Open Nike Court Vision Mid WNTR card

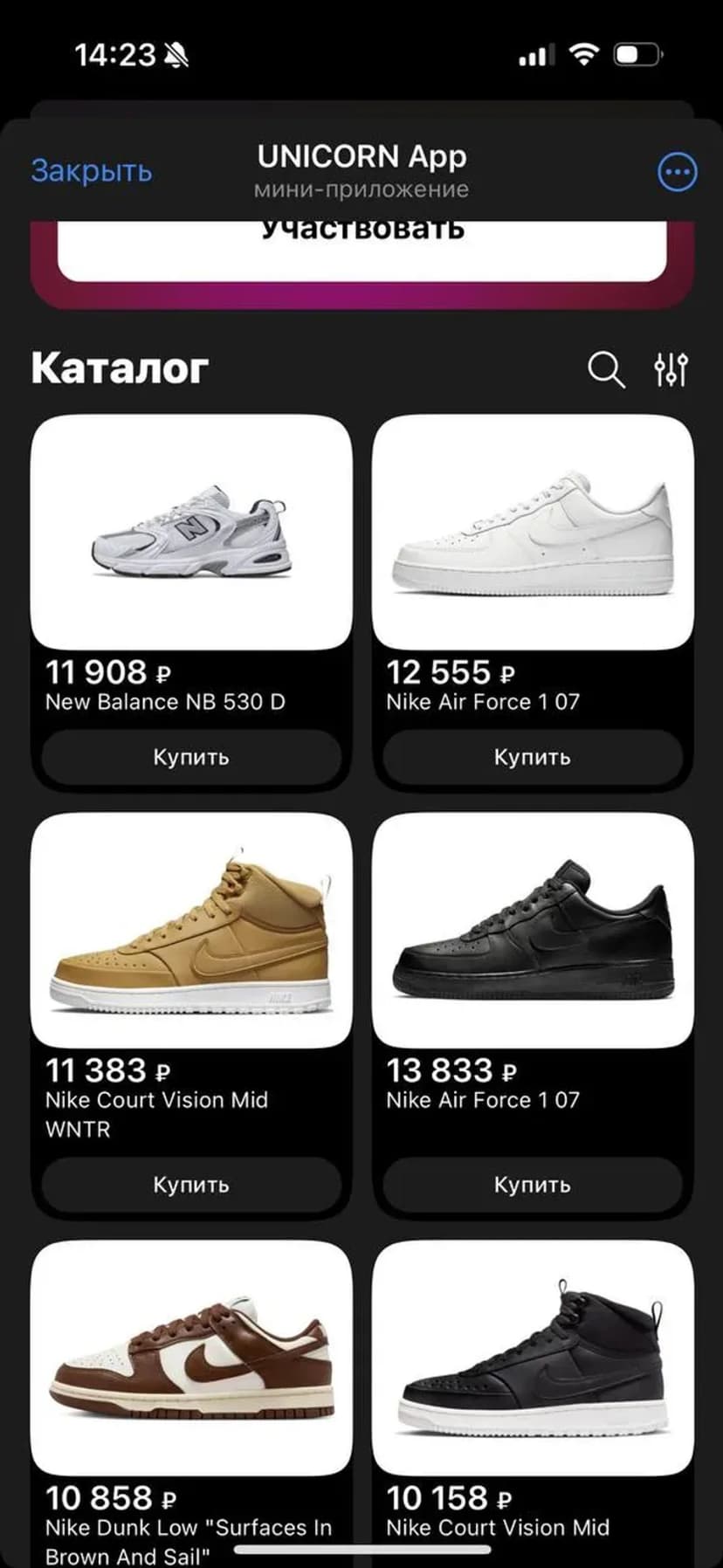click(191, 930)
